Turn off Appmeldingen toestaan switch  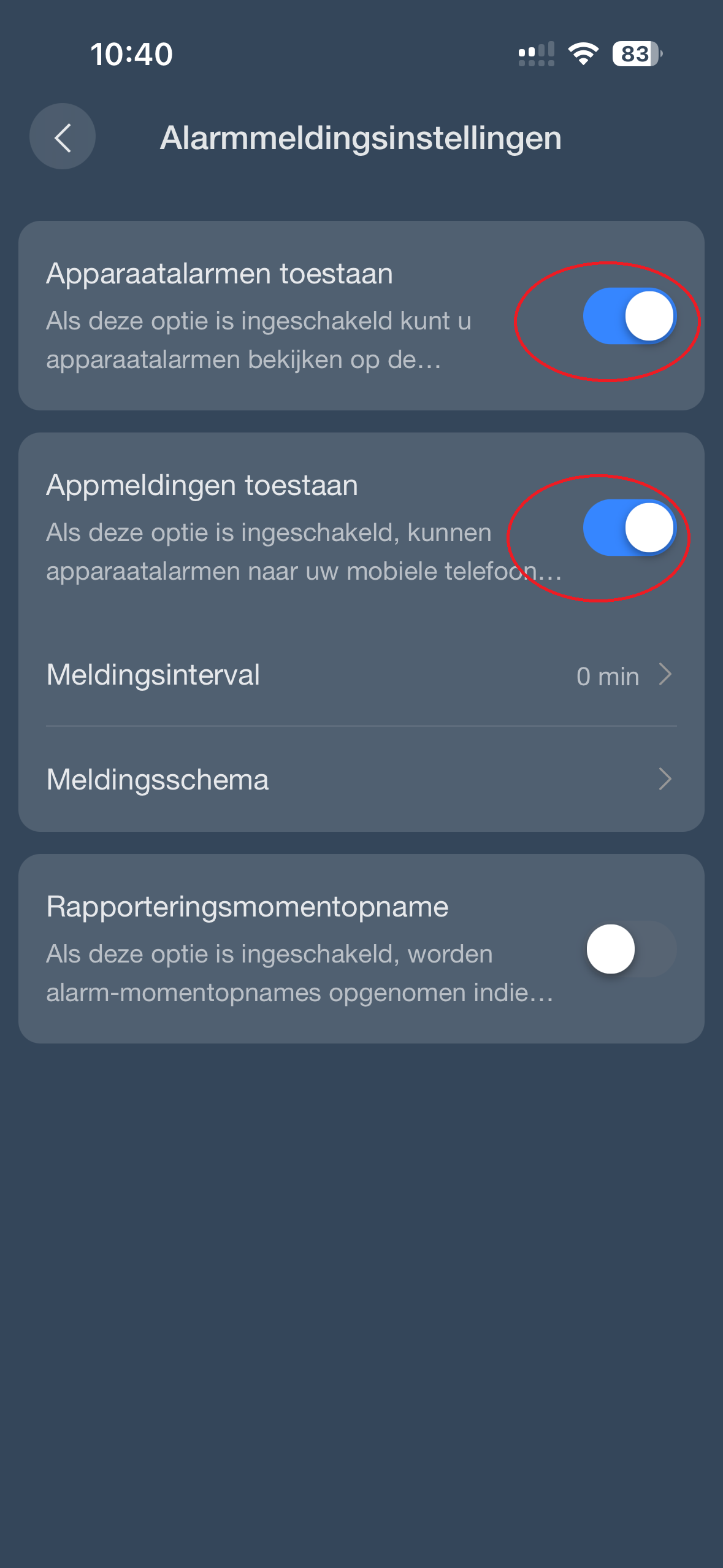point(629,528)
